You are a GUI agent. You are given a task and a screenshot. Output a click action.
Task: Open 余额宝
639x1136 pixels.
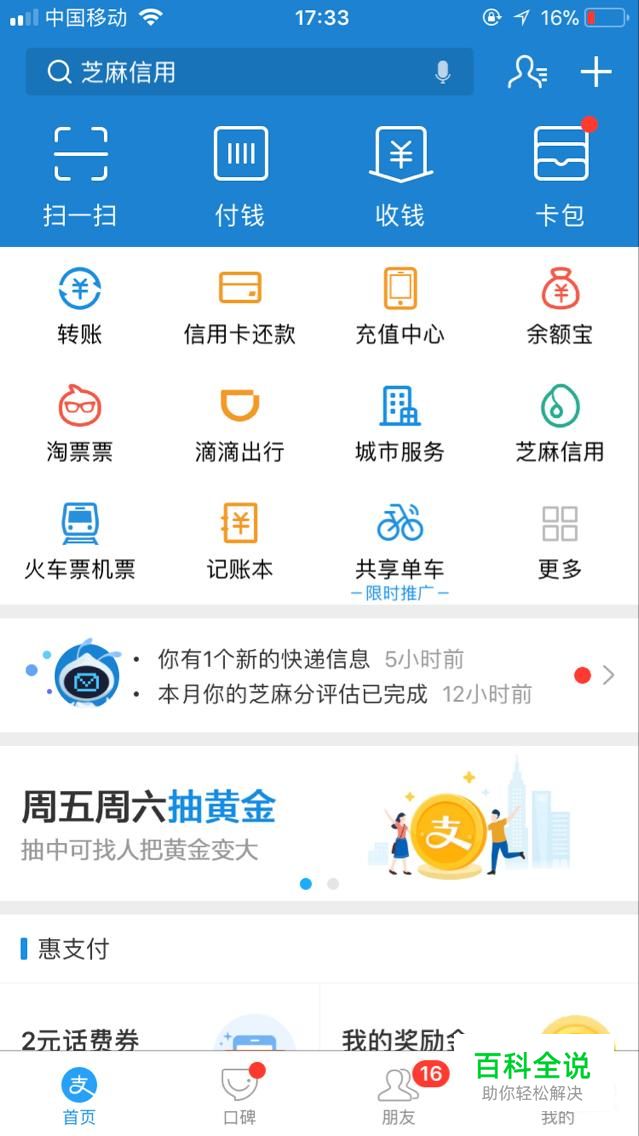coord(560,306)
